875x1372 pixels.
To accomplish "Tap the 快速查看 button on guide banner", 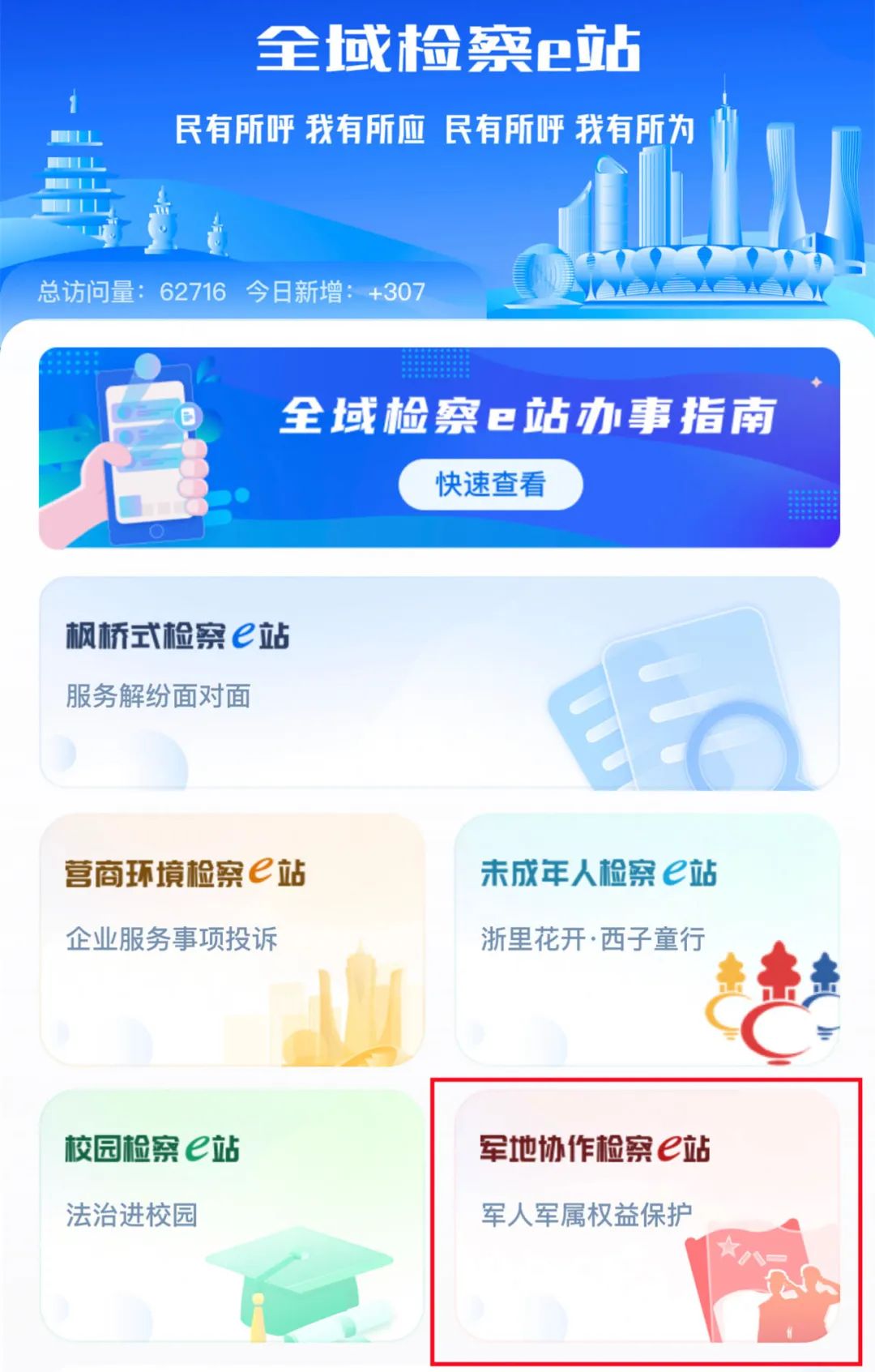I will [x=490, y=485].
